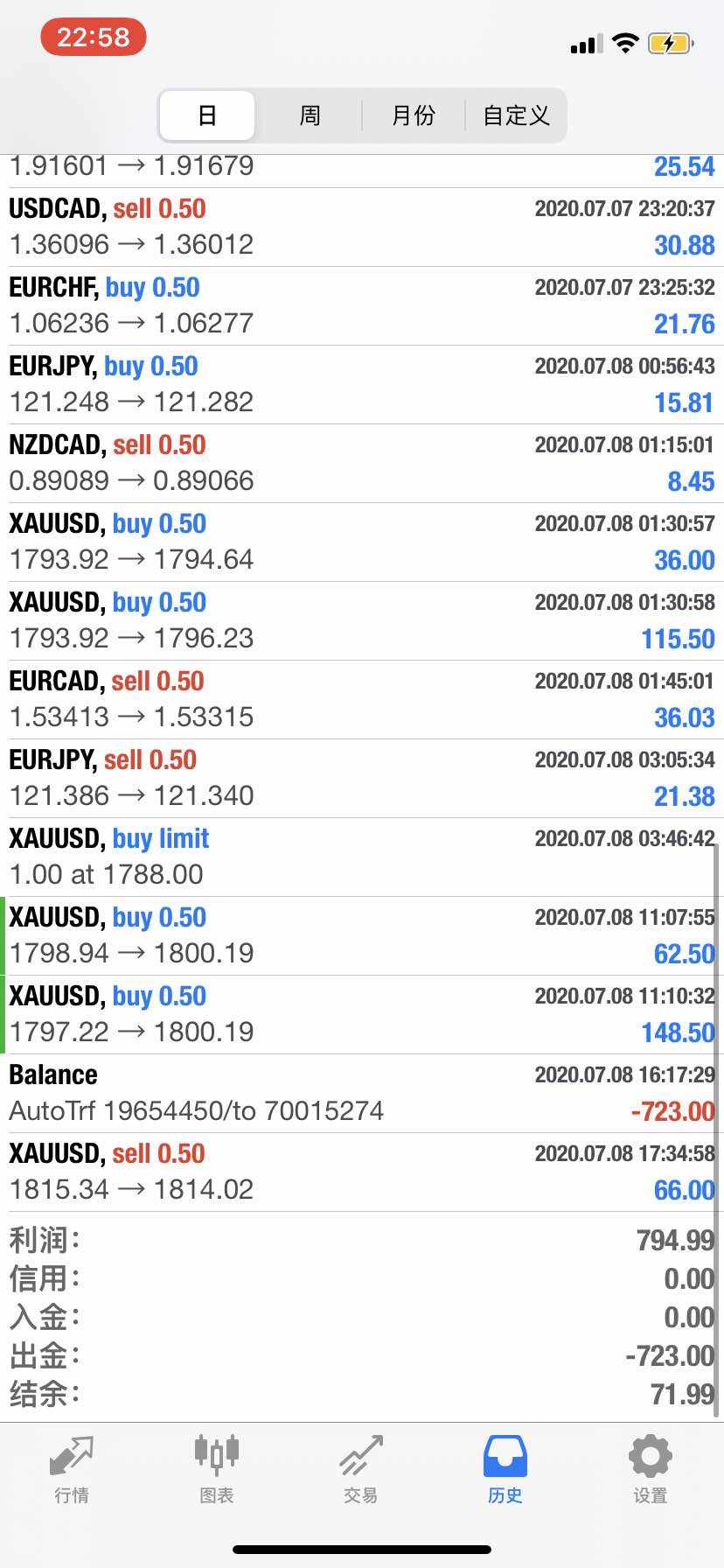The width and height of the screenshot is (724, 1568).
Task: Expand the NZDCAD sell 0.50 trade
Action: click(362, 463)
